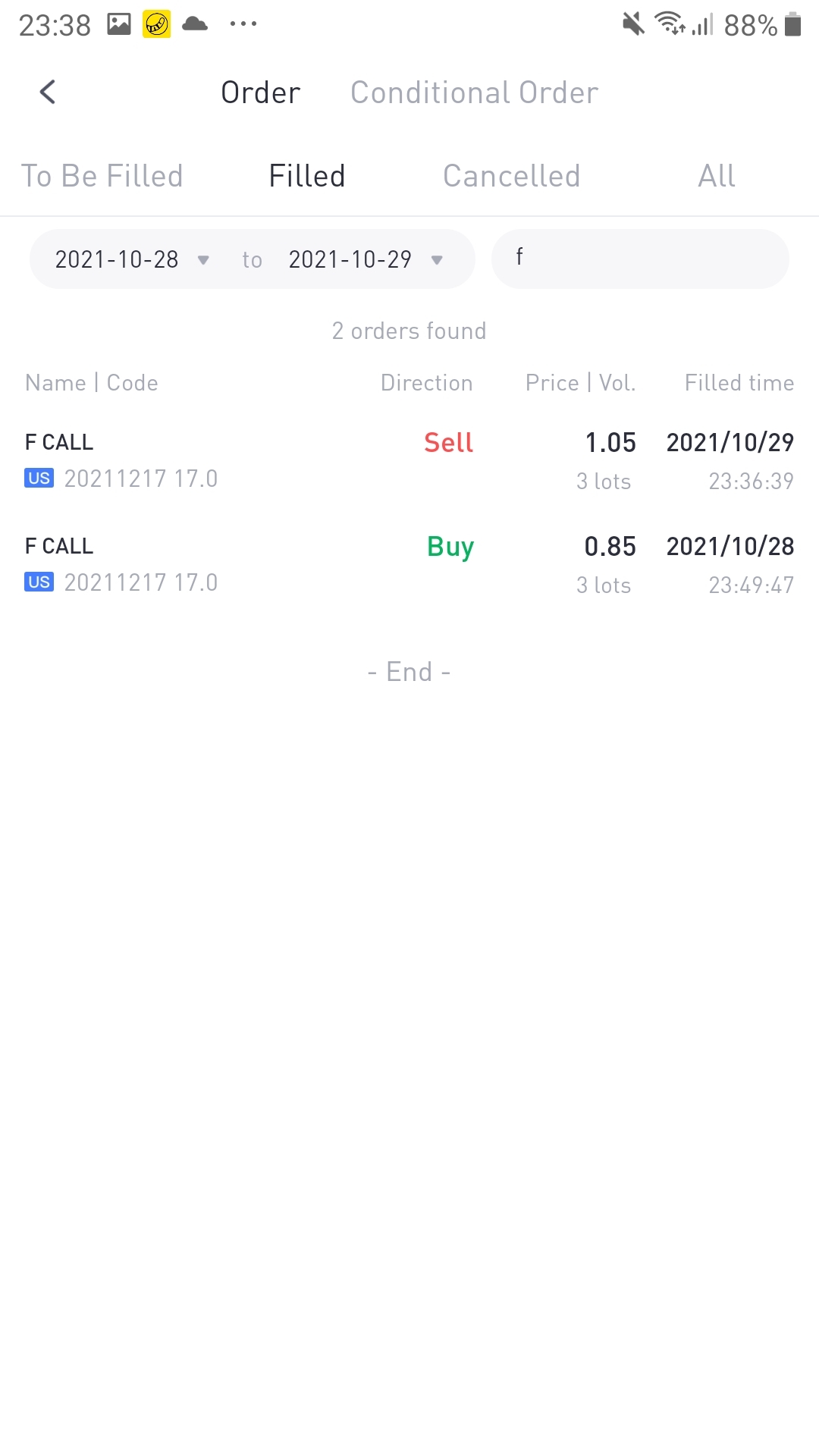Open the F CALL Sell order at 1.05
The height and width of the screenshot is (1456, 819).
tap(409, 460)
